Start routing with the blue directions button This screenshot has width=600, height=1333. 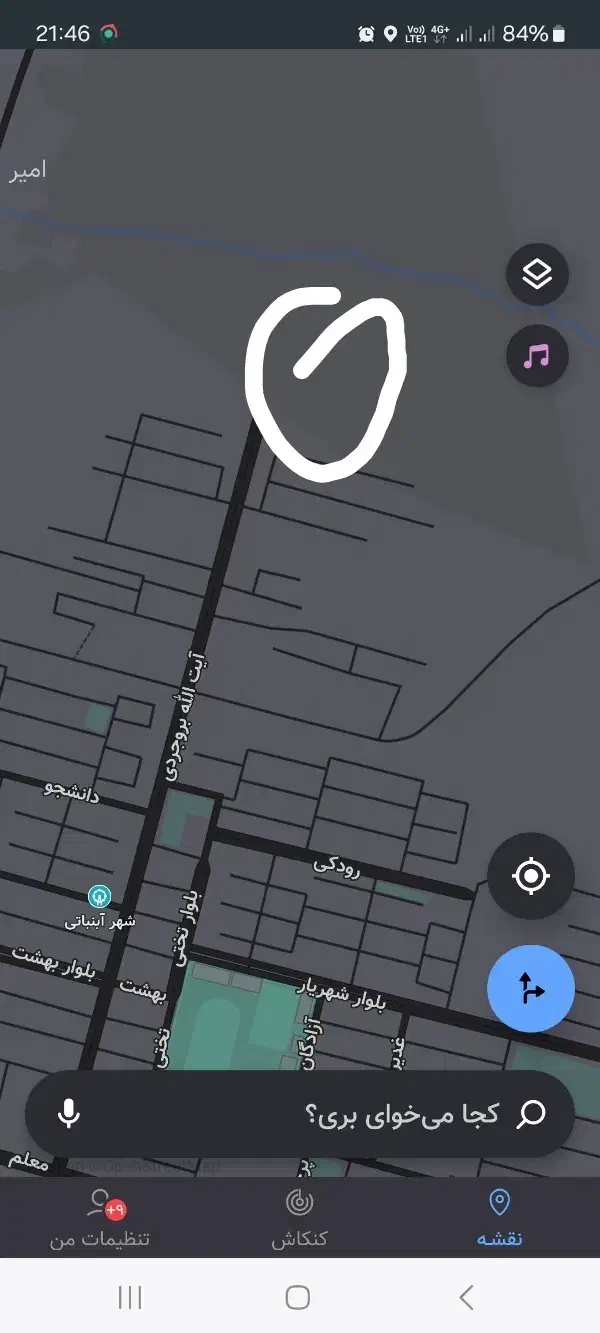[x=530, y=989]
